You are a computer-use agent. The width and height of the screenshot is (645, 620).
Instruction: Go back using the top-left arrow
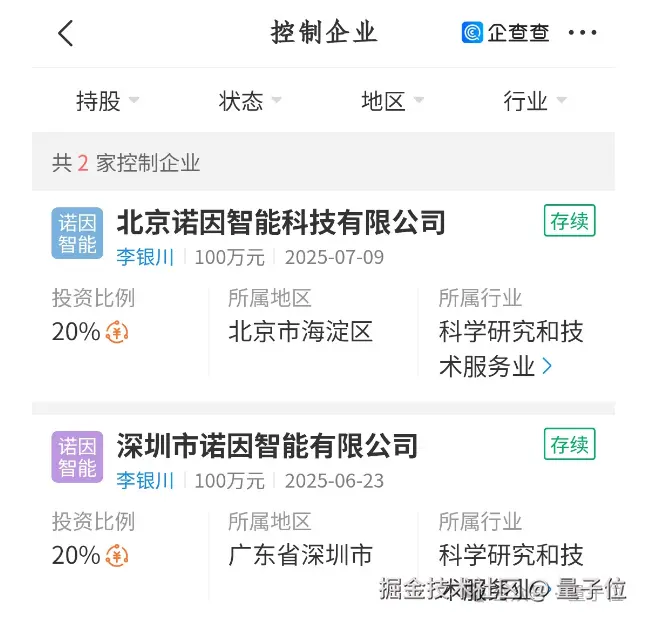point(66,33)
